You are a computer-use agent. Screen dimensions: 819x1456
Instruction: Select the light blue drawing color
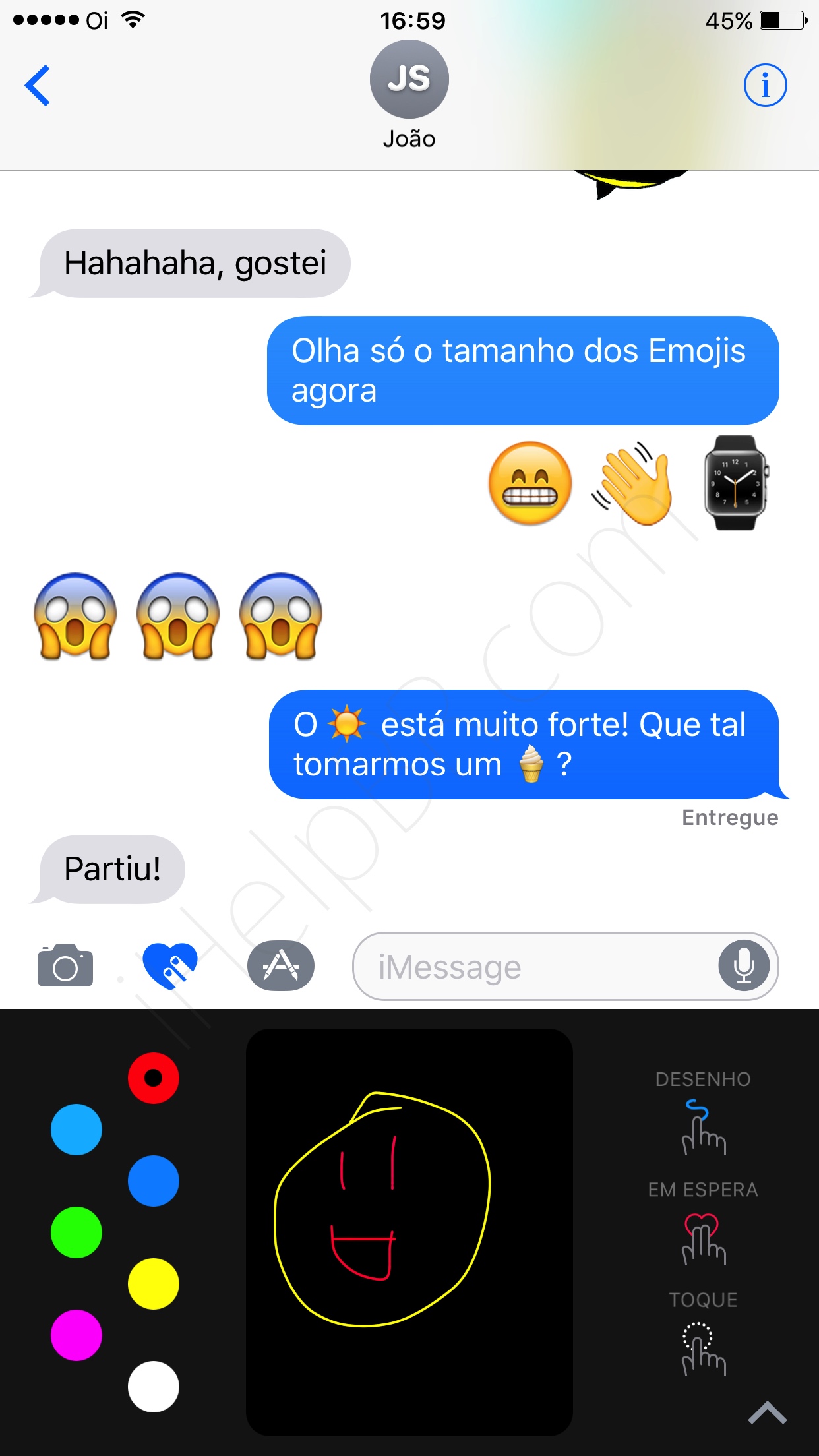pos(76,1130)
